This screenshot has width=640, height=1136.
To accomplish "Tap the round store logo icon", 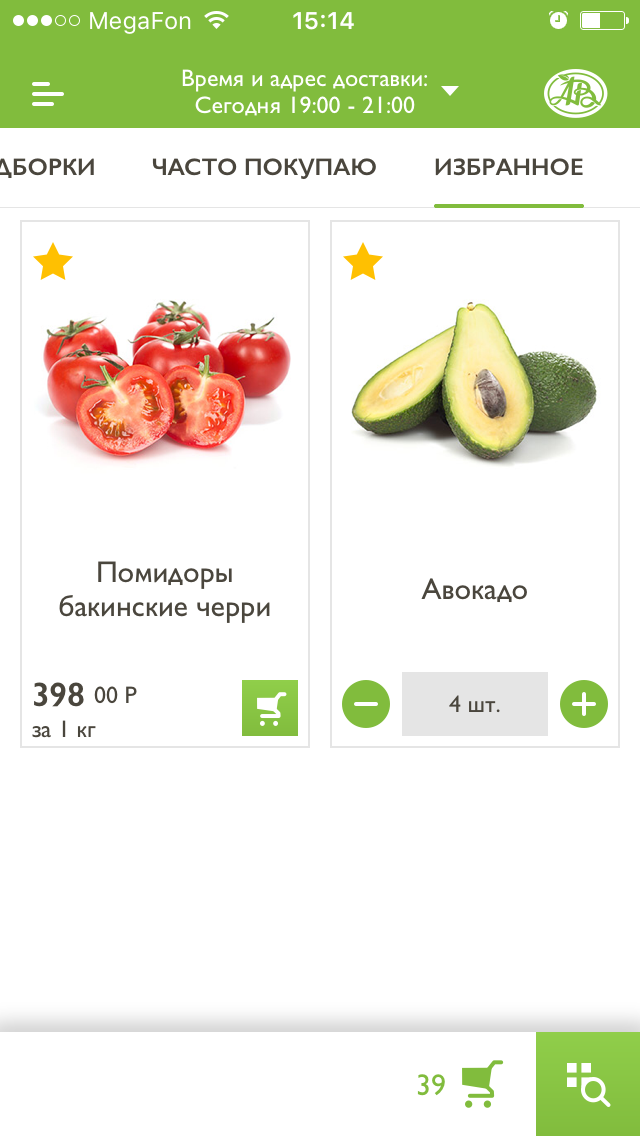I will tap(575, 93).
